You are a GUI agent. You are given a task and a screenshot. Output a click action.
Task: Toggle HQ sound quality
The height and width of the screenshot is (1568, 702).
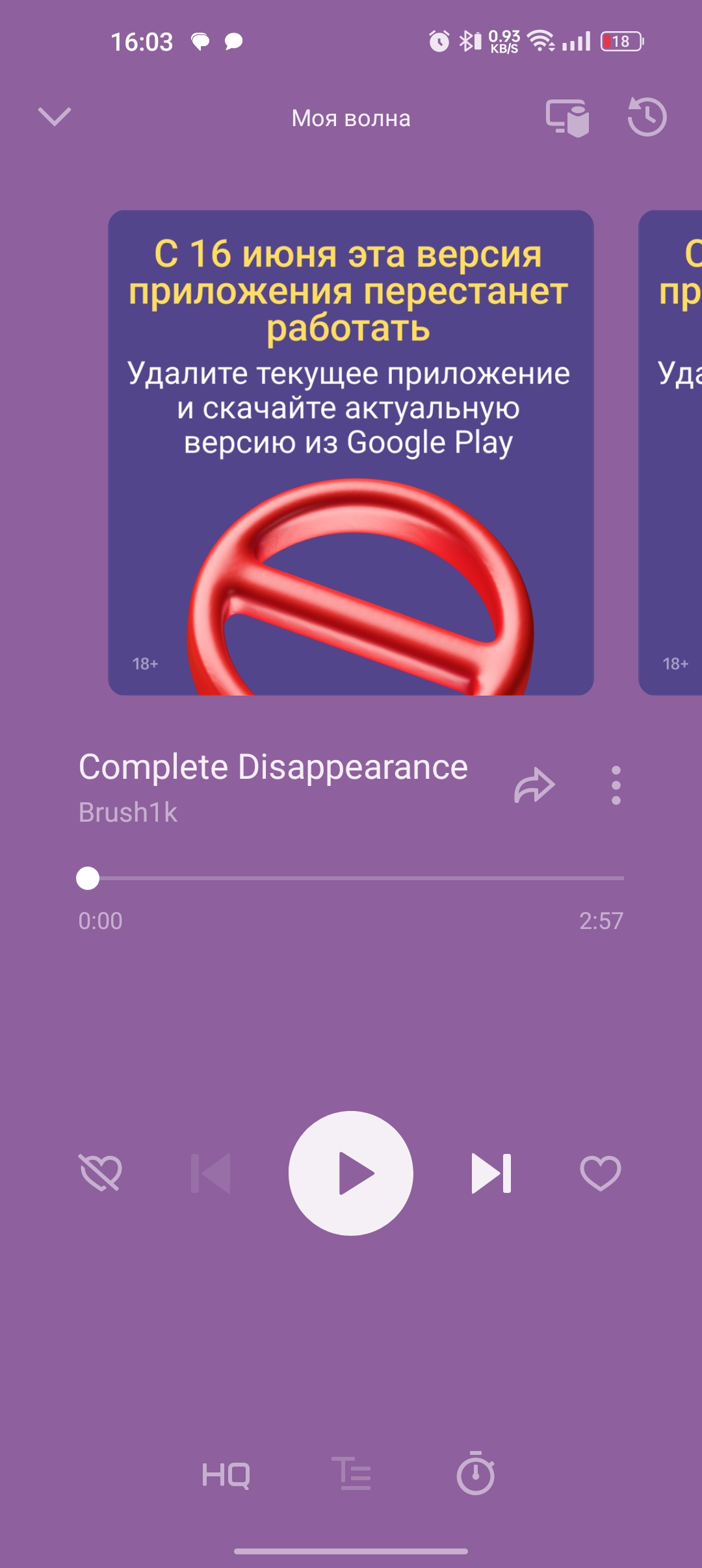(x=226, y=1474)
